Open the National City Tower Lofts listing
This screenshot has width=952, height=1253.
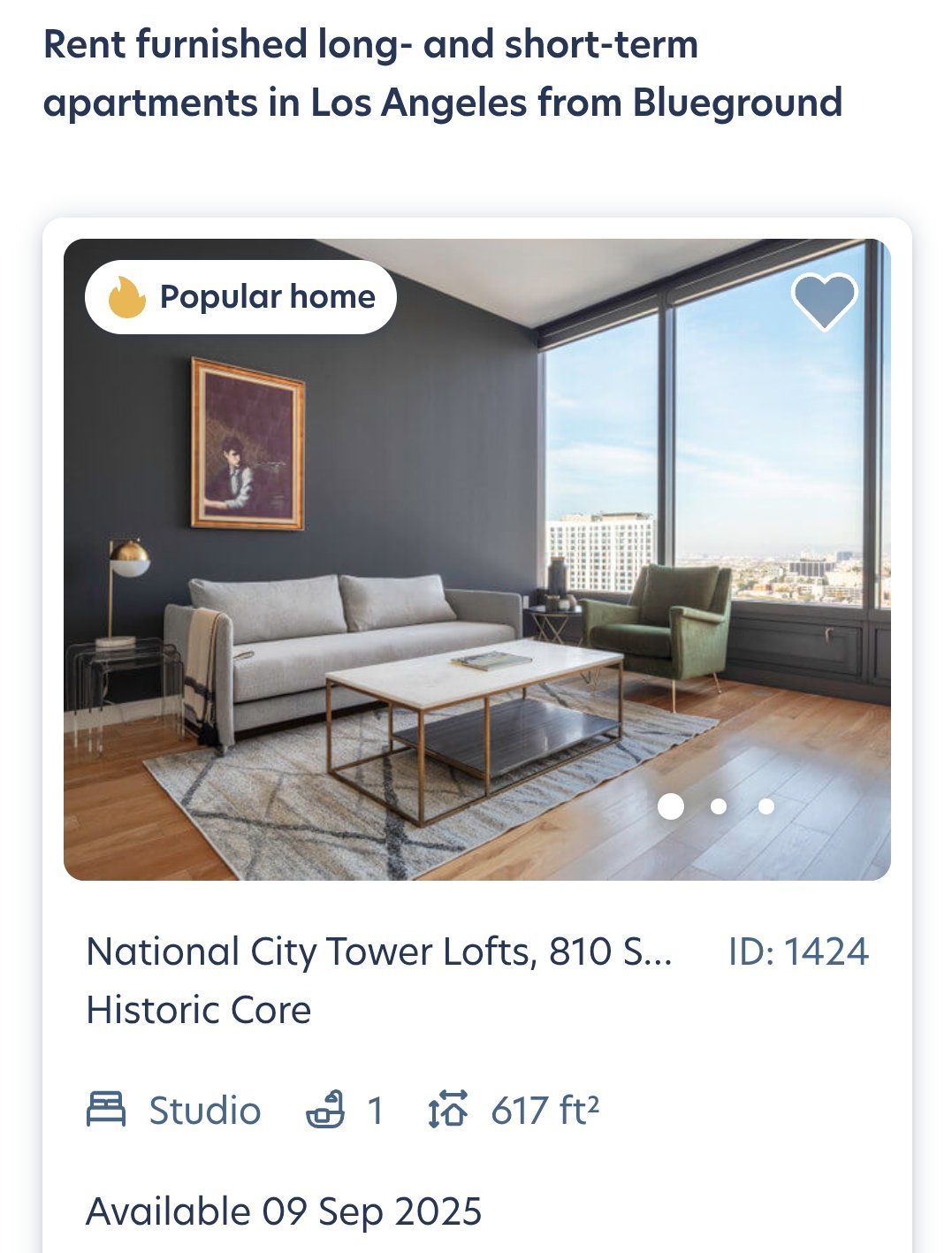pos(379,952)
